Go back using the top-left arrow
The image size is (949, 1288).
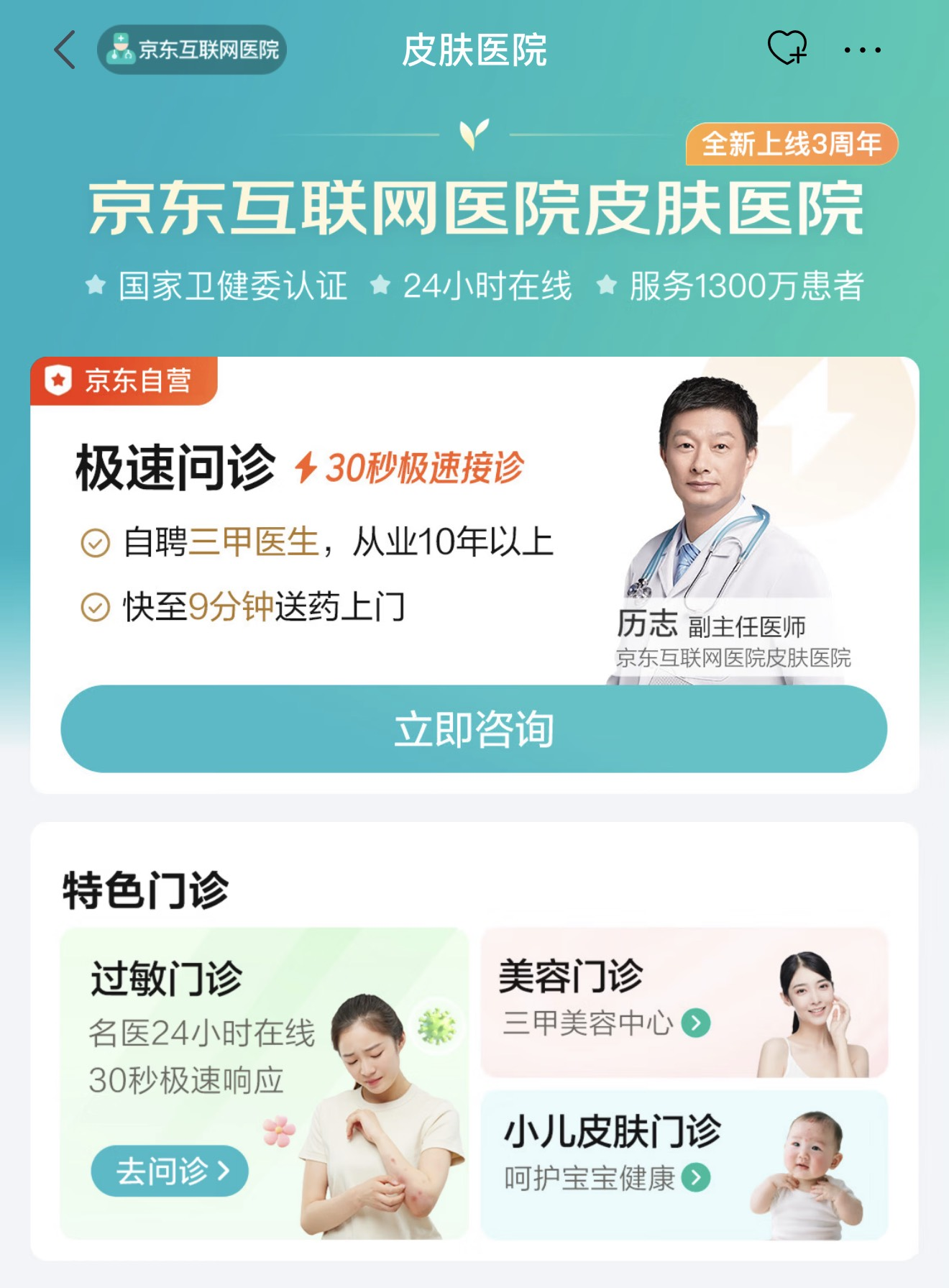65,50
